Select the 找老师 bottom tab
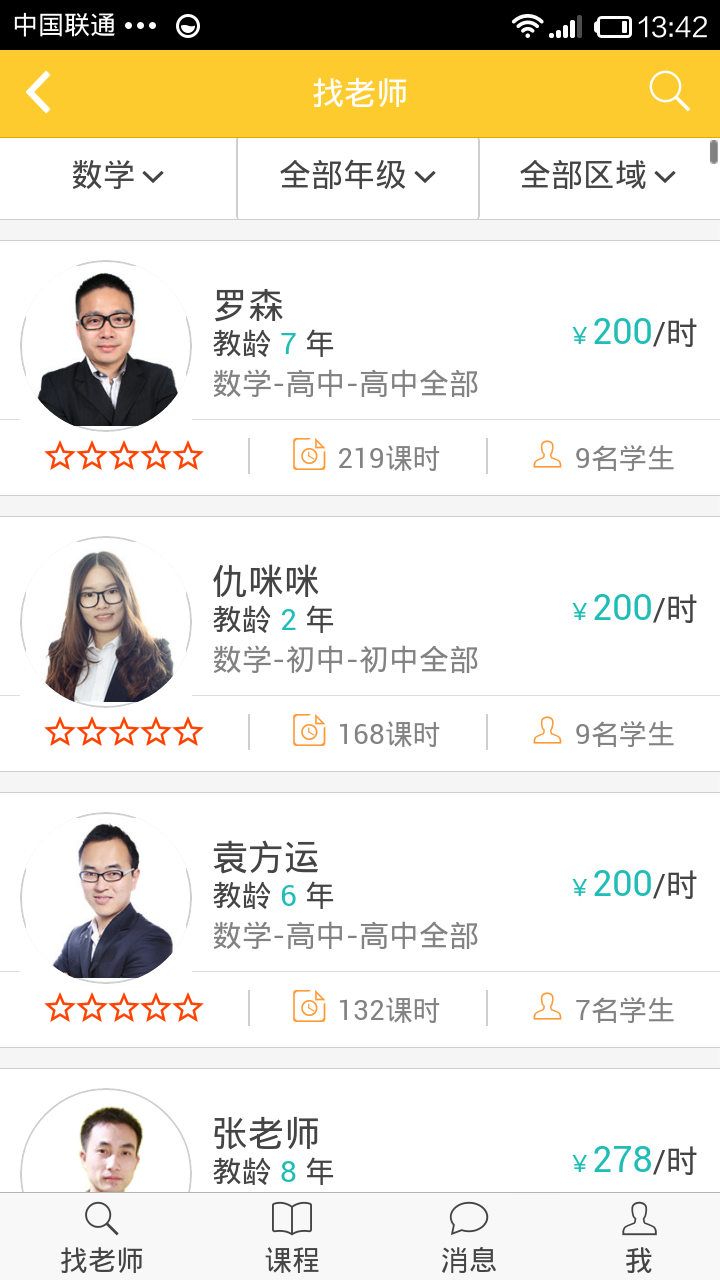This screenshot has height=1280, width=720. pyautogui.click(x=101, y=1237)
